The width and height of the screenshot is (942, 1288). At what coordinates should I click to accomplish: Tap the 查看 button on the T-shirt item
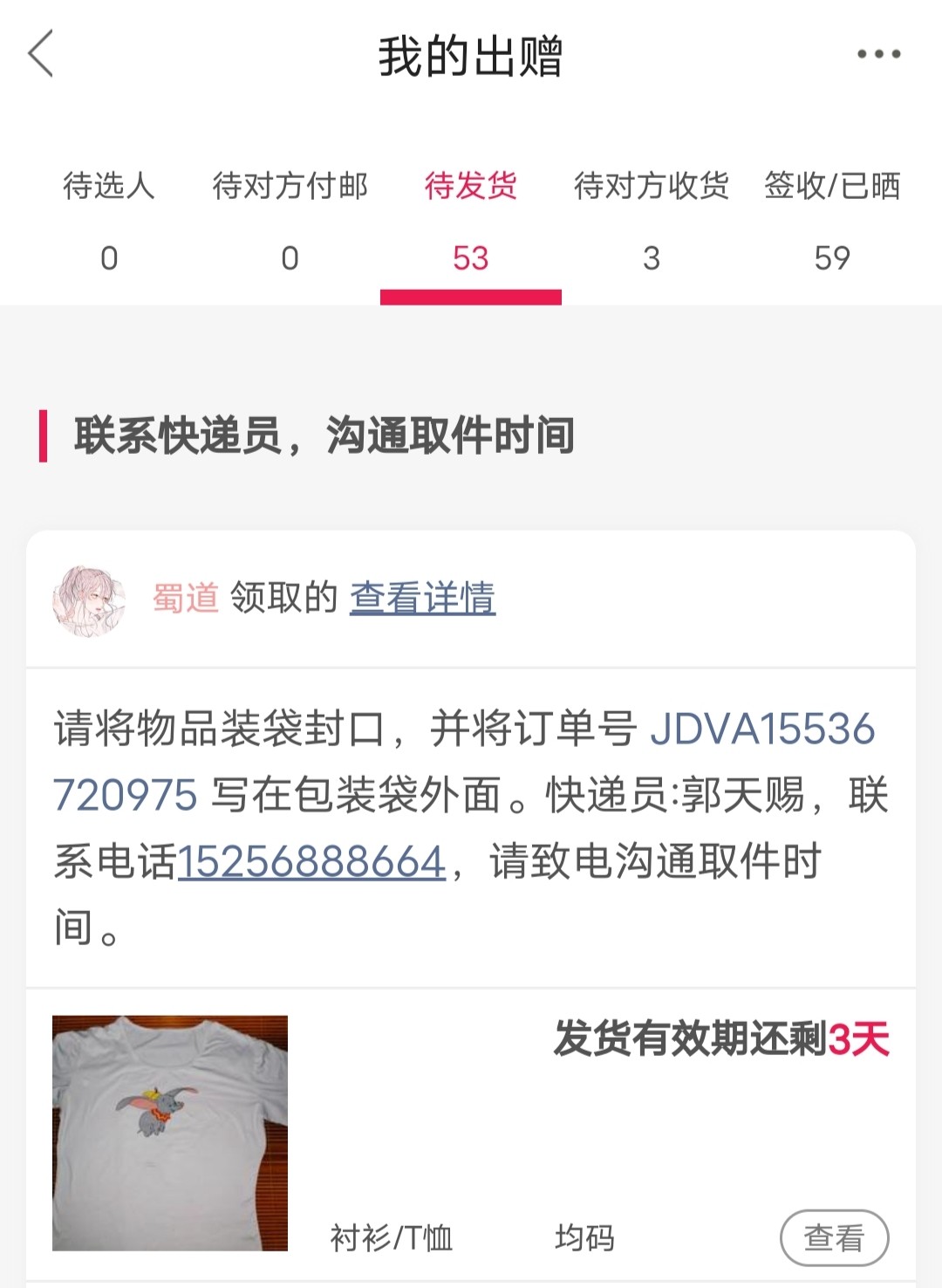834,1237
